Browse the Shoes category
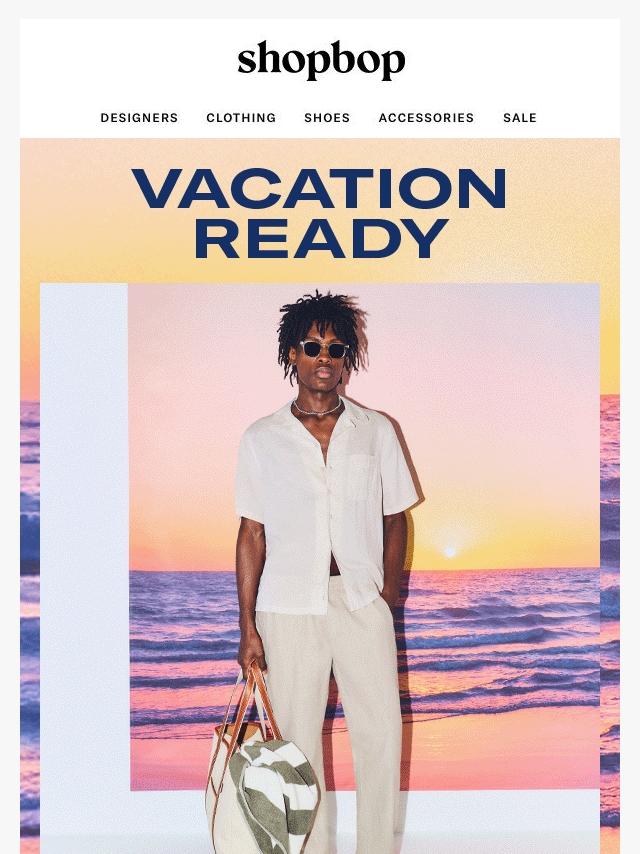 (x=327, y=118)
